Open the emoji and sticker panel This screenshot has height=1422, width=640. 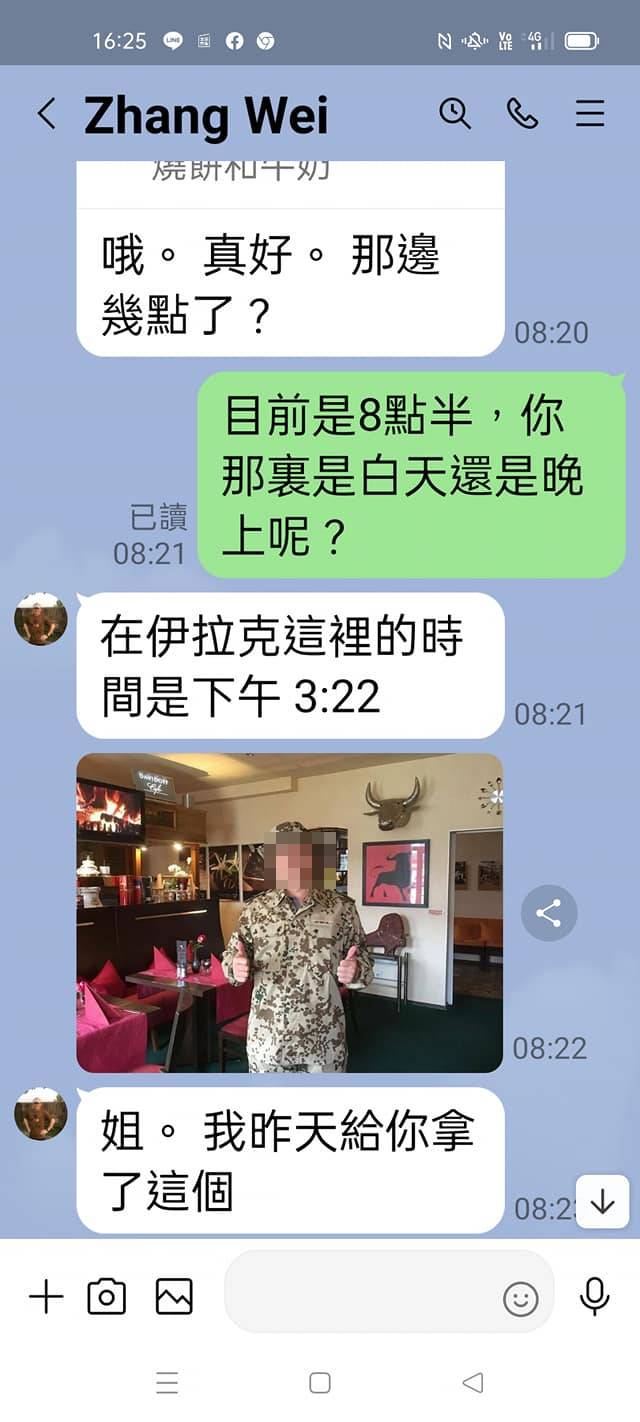pos(520,1299)
